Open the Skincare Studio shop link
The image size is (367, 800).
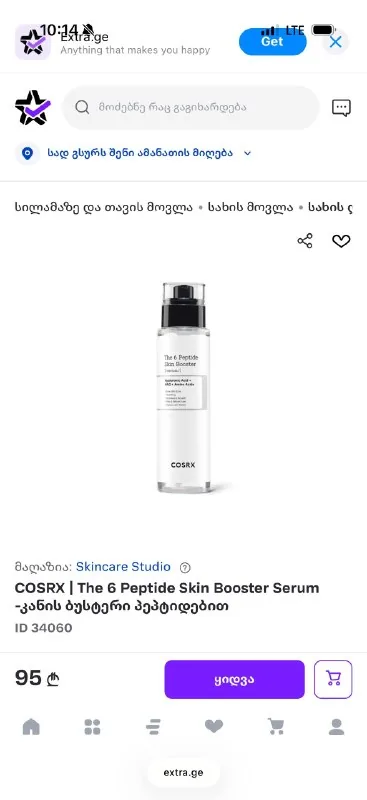click(123, 566)
